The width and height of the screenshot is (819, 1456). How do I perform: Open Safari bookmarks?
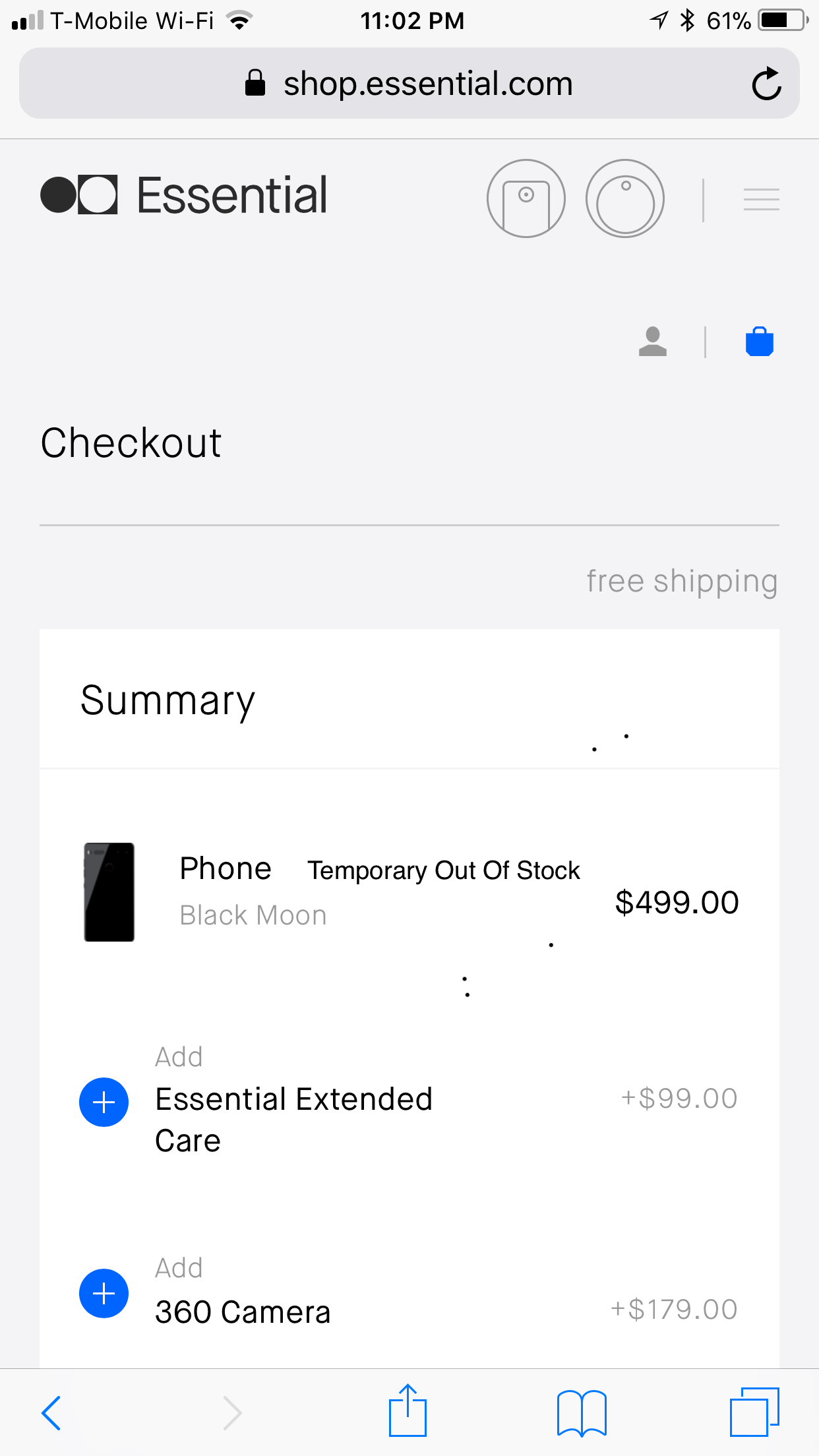coord(582,1413)
